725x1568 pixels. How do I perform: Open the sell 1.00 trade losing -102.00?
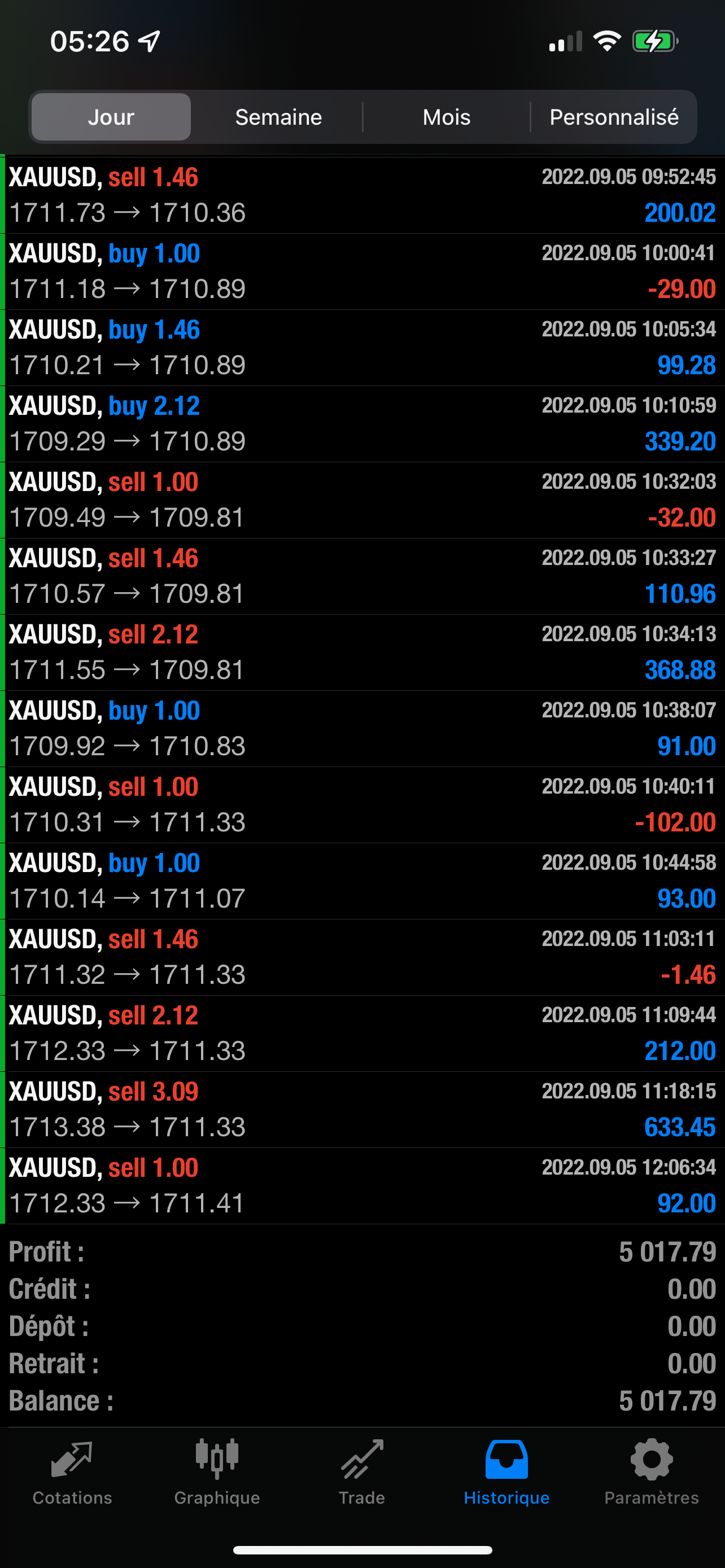pyautogui.click(x=362, y=805)
